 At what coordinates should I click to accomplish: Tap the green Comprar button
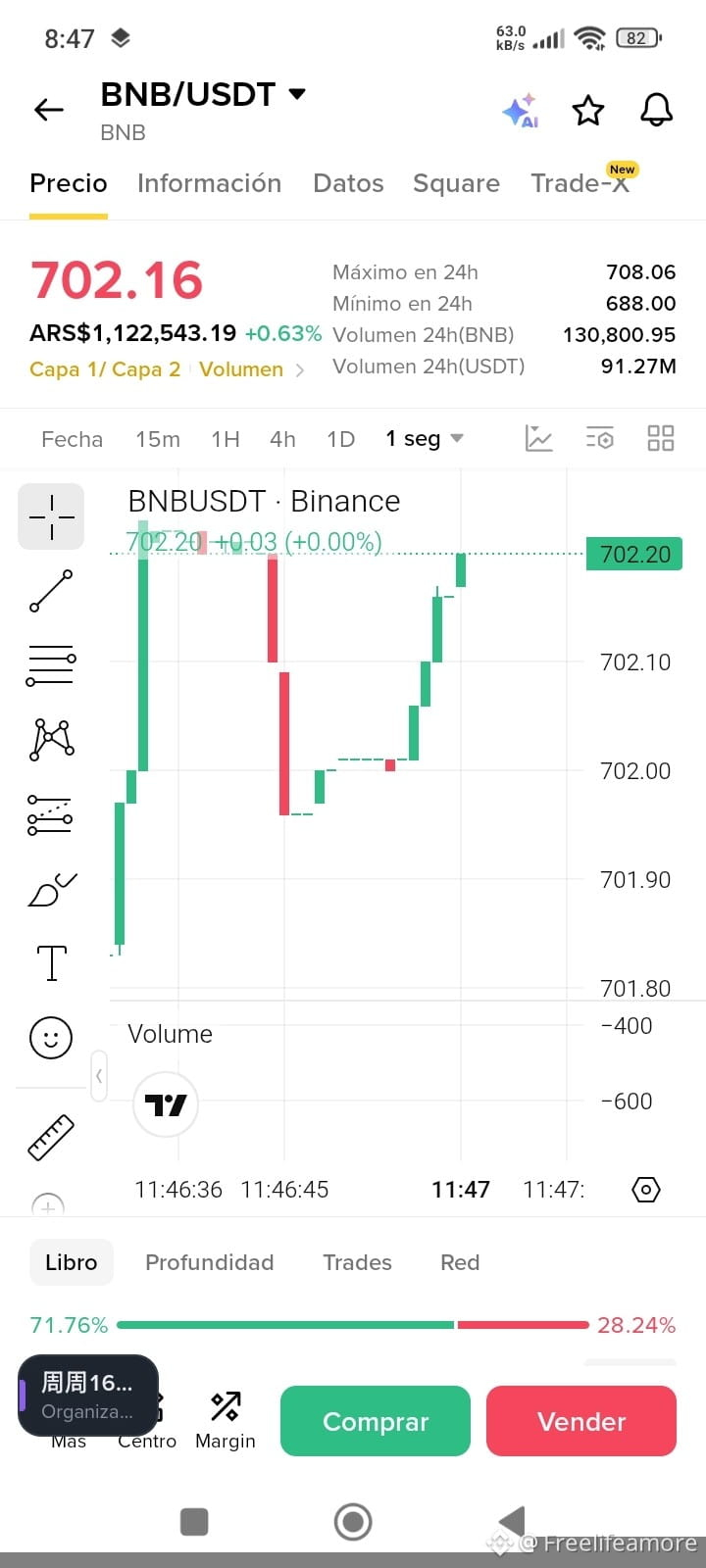[x=376, y=1421]
